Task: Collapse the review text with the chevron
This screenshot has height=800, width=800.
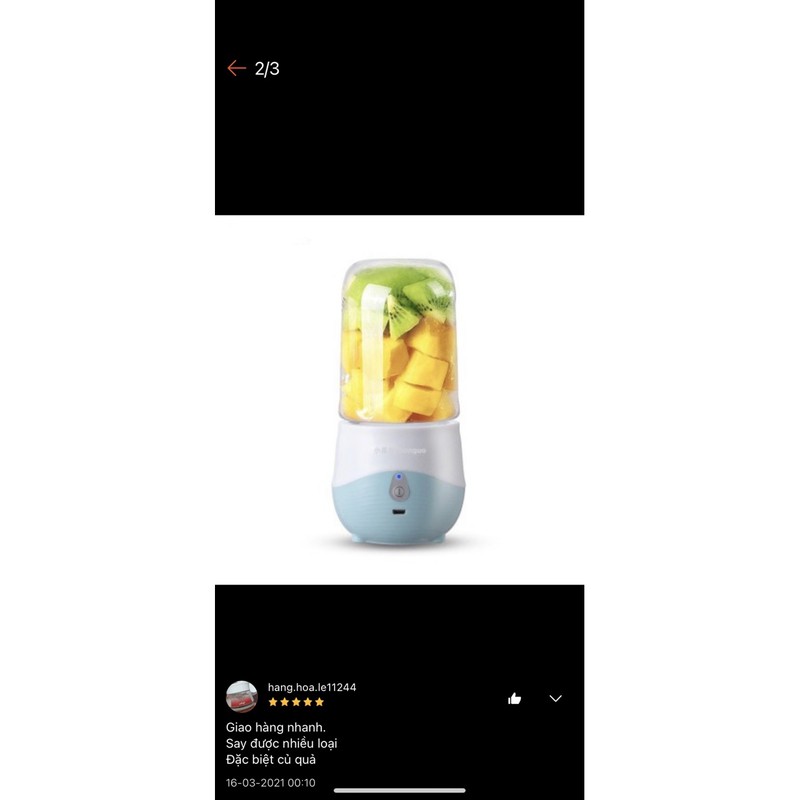Action: pyautogui.click(x=556, y=698)
